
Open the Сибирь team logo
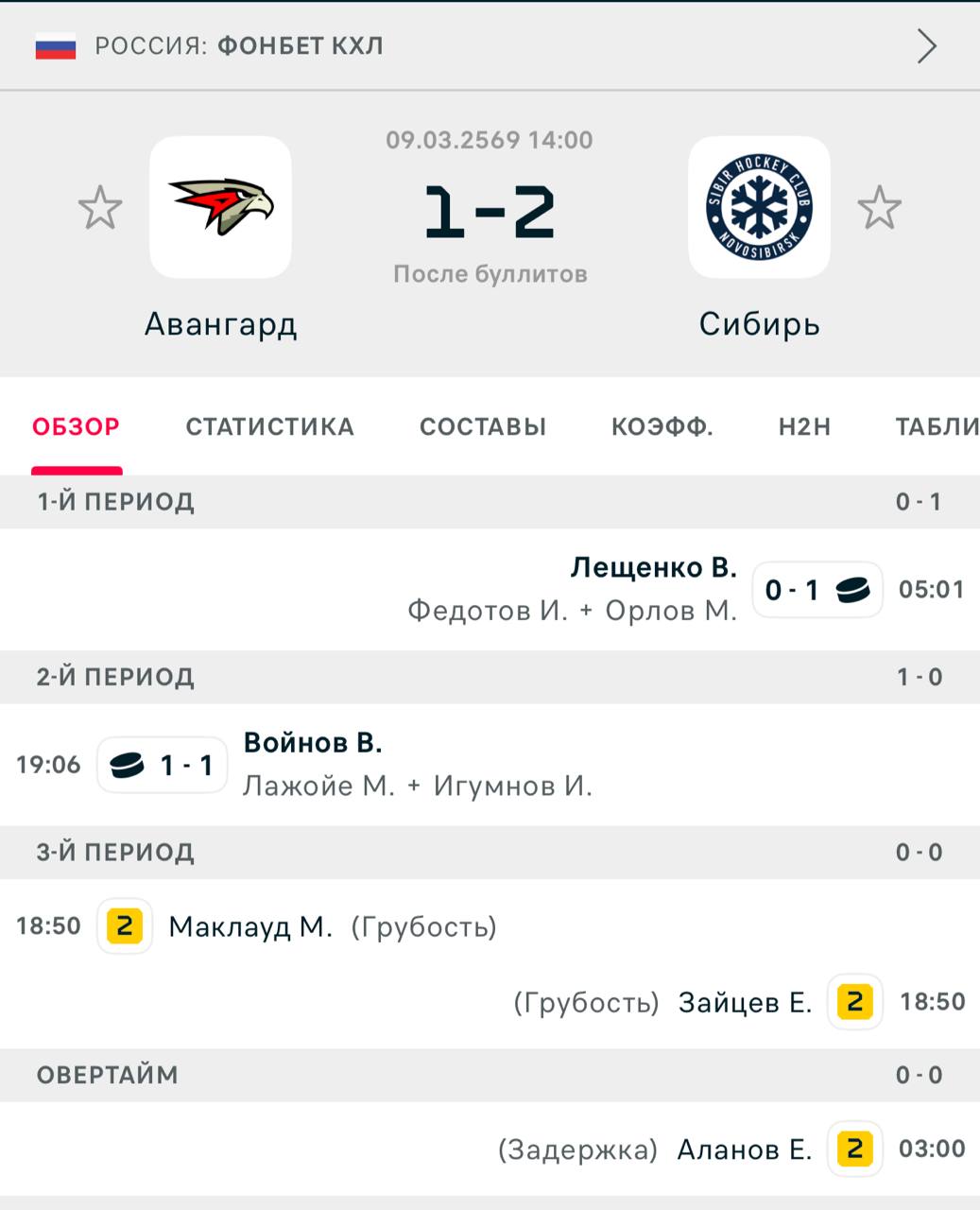[759, 207]
